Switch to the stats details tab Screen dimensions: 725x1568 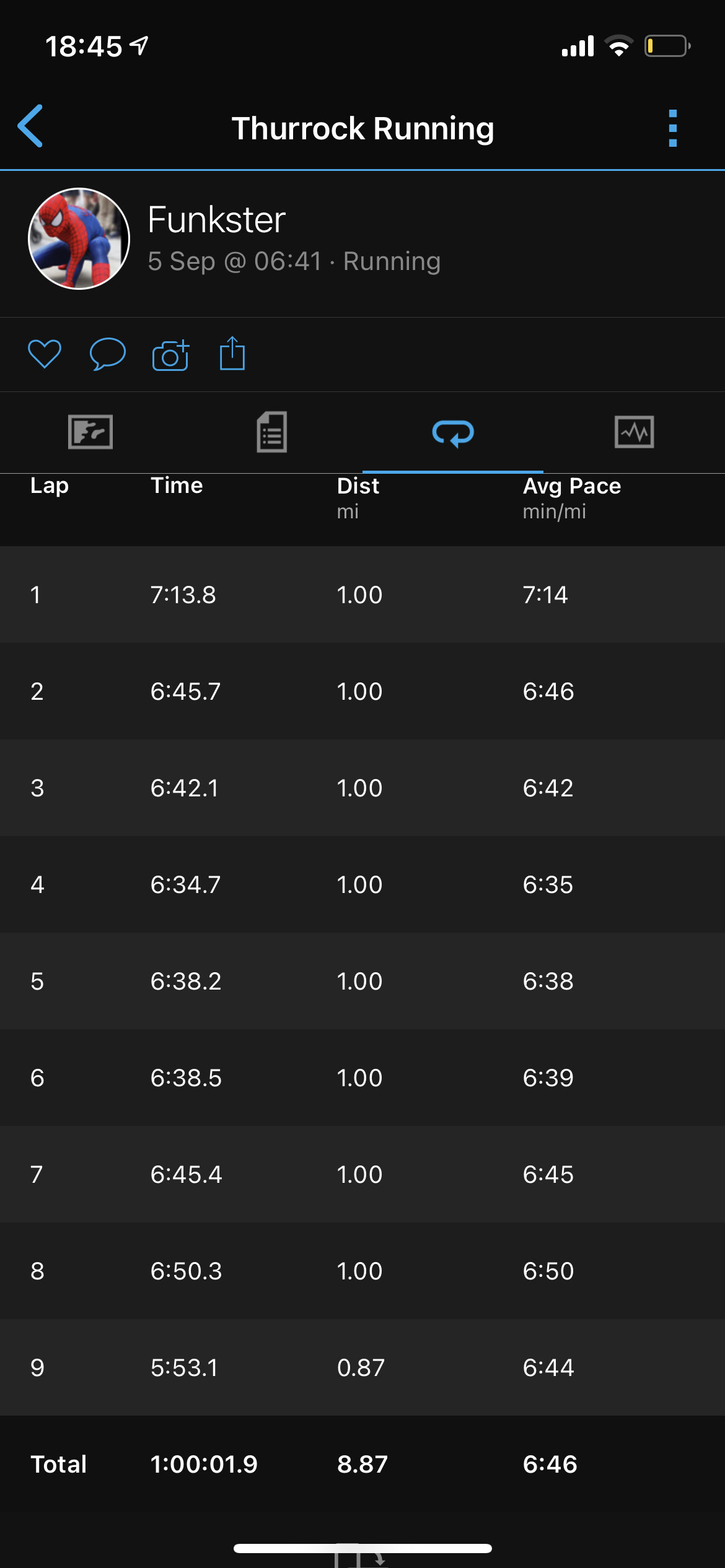272,432
